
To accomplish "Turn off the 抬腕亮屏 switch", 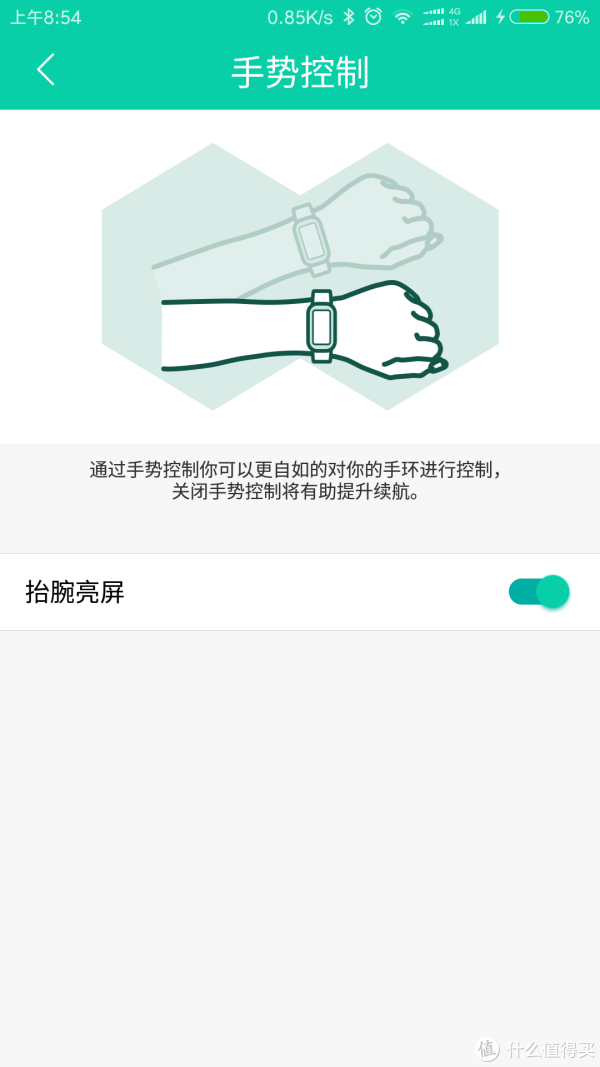I will pos(538,591).
